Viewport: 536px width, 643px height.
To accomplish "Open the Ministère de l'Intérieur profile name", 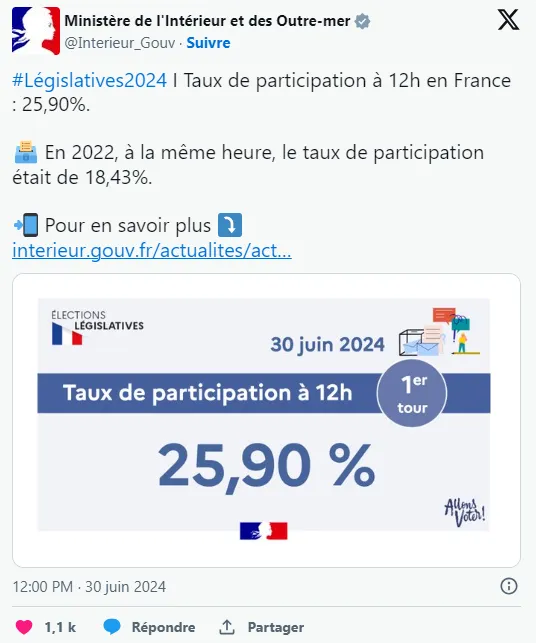I will [207, 21].
